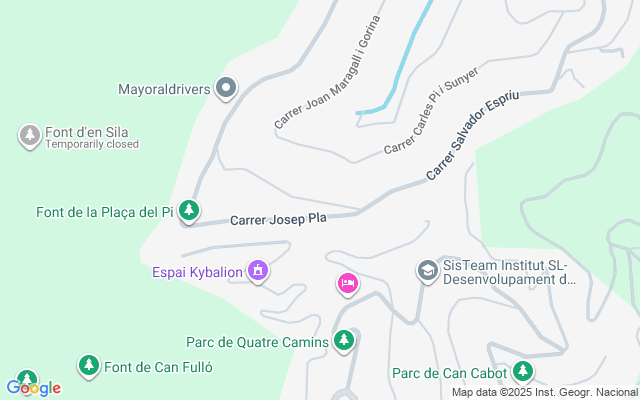The width and height of the screenshot is (640, 400).
Task: Tap Parc de Quatre Camins pin
Action: point(344,342)
